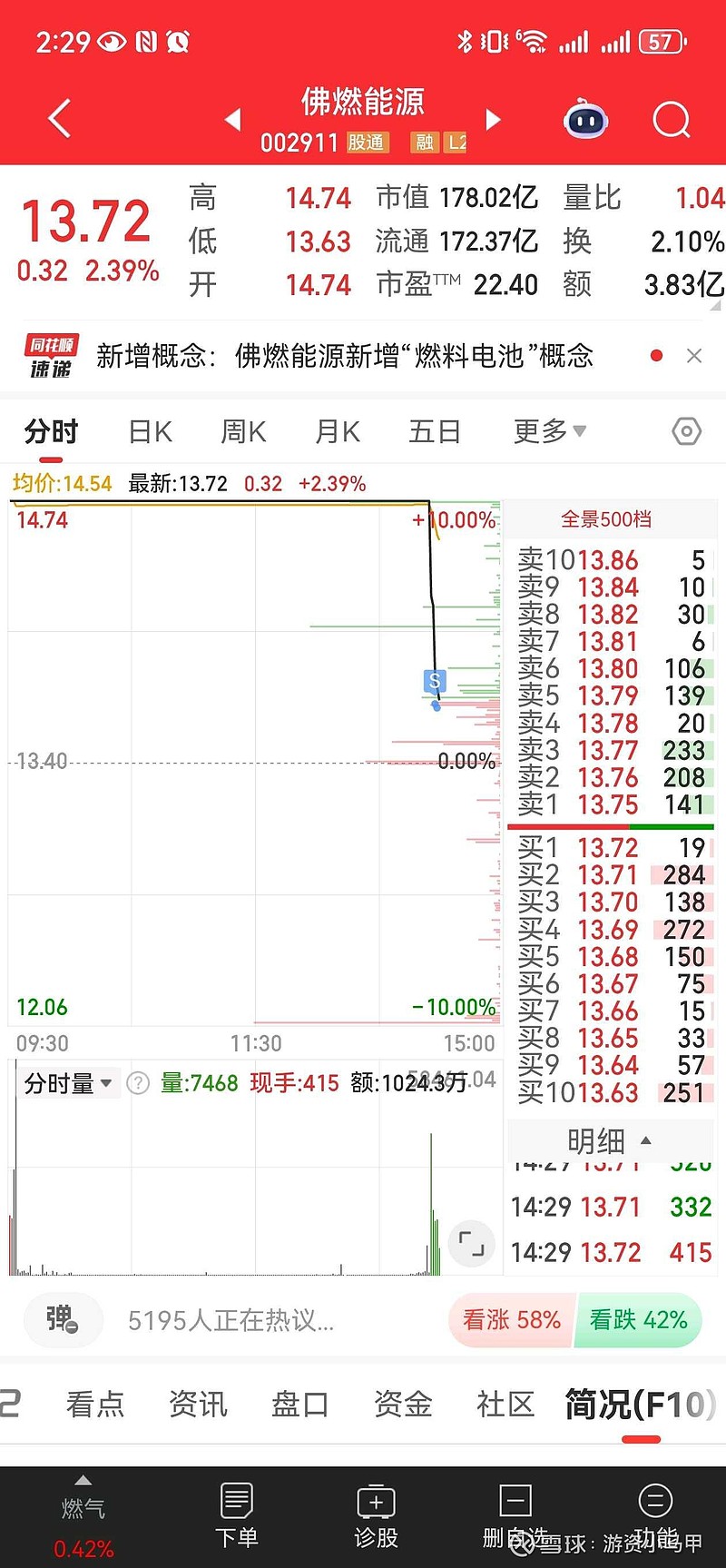Viewport: 726px width, 1568px height.
Task: Switch to the 周K chart tab
Action: click(x=243, y=431)
